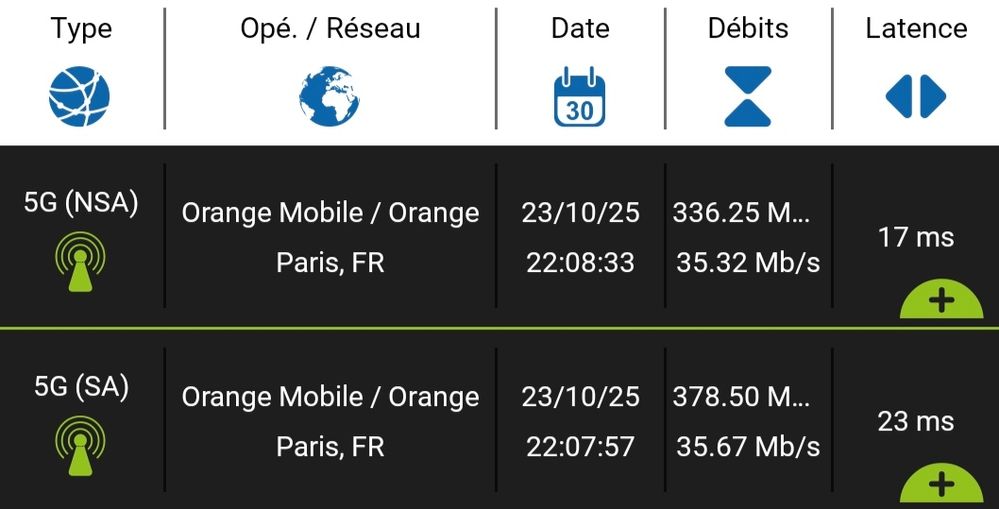
Task: Expand details of the 23 ms result
Action: coord(941,485)
